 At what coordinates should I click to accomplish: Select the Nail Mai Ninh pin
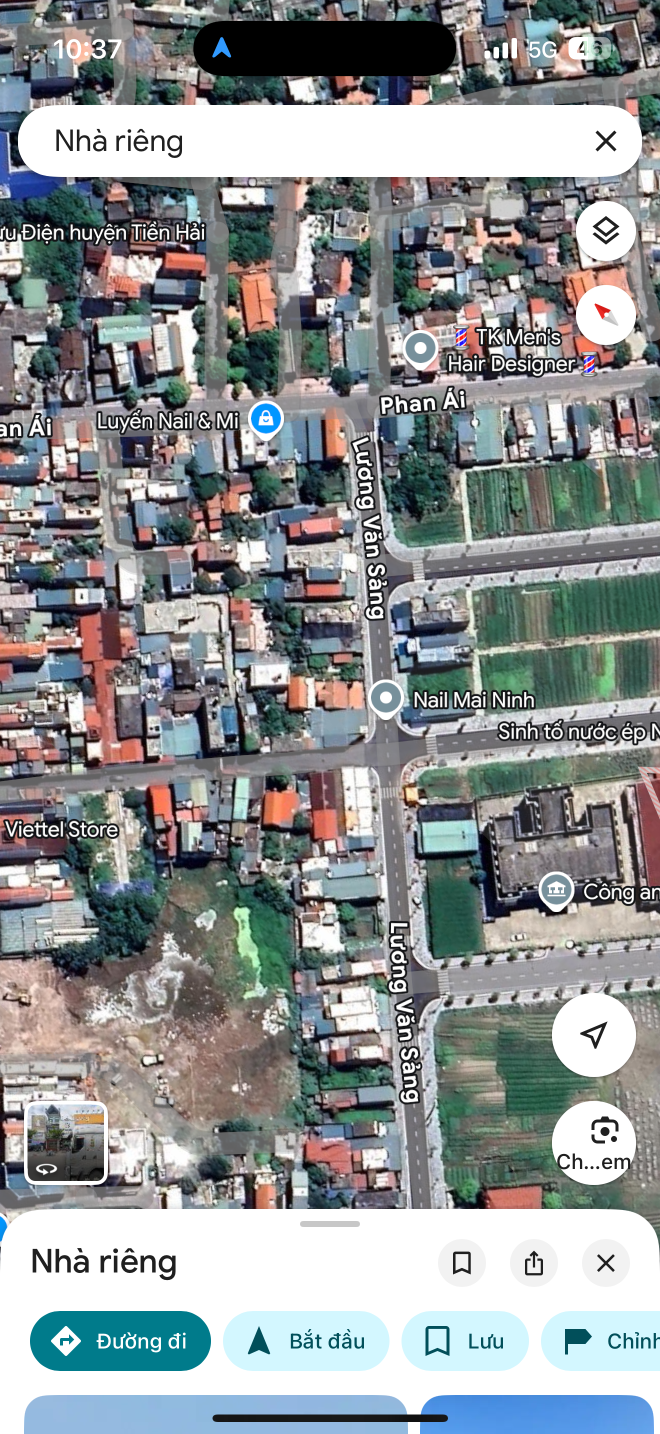coord(386,699)
